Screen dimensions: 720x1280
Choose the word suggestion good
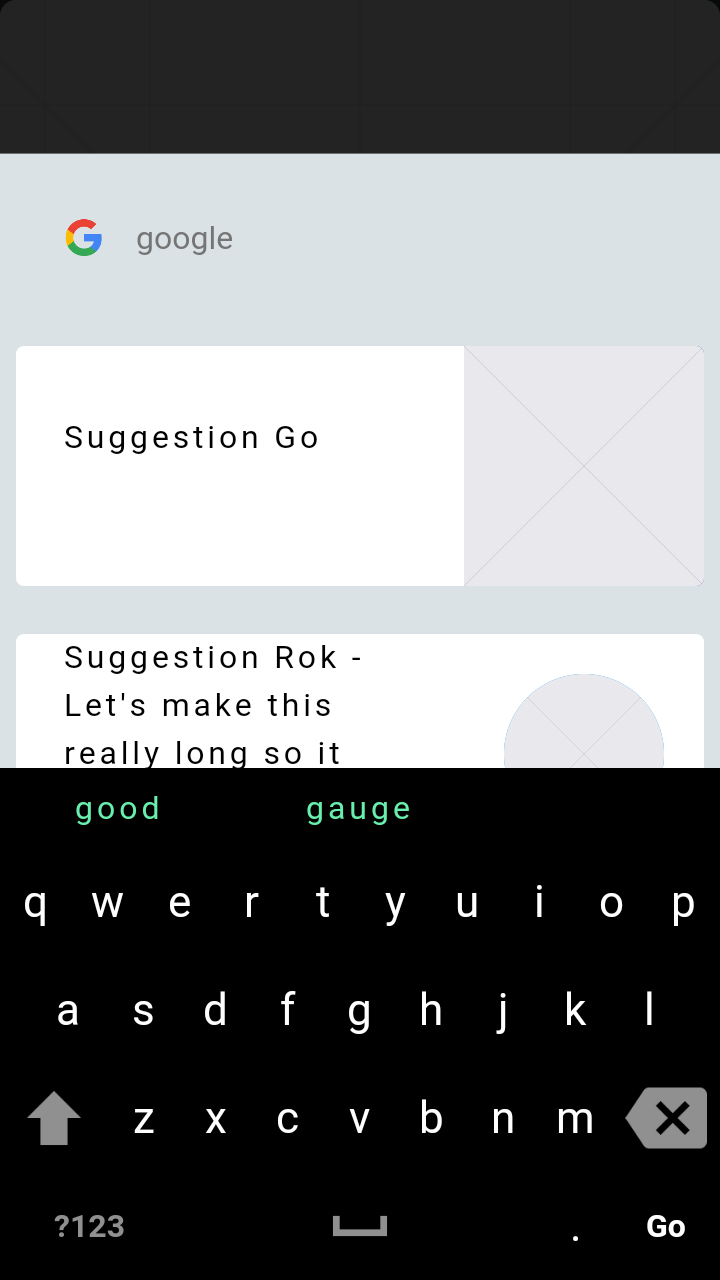coord(118,809)
